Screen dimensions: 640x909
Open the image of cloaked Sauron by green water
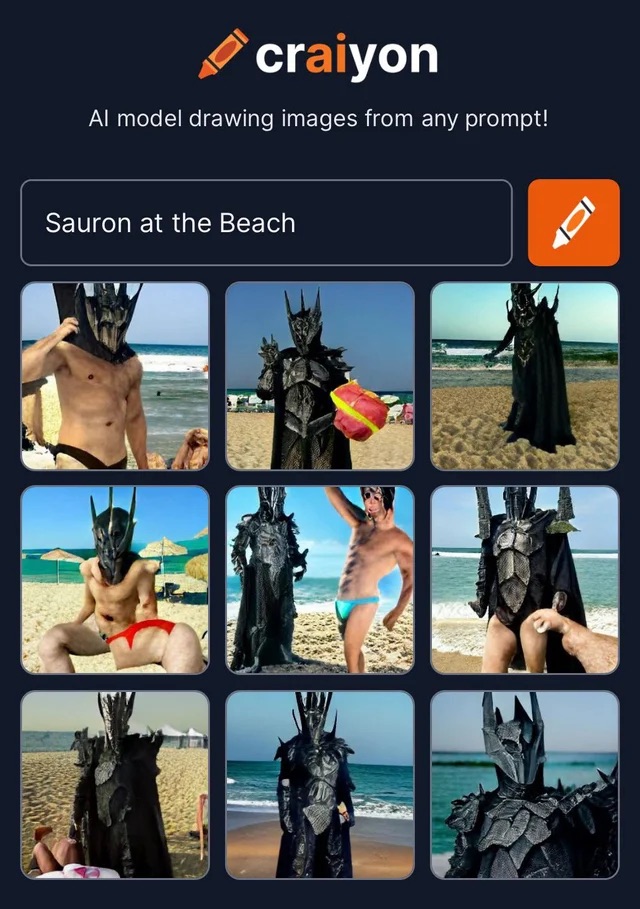524,376
